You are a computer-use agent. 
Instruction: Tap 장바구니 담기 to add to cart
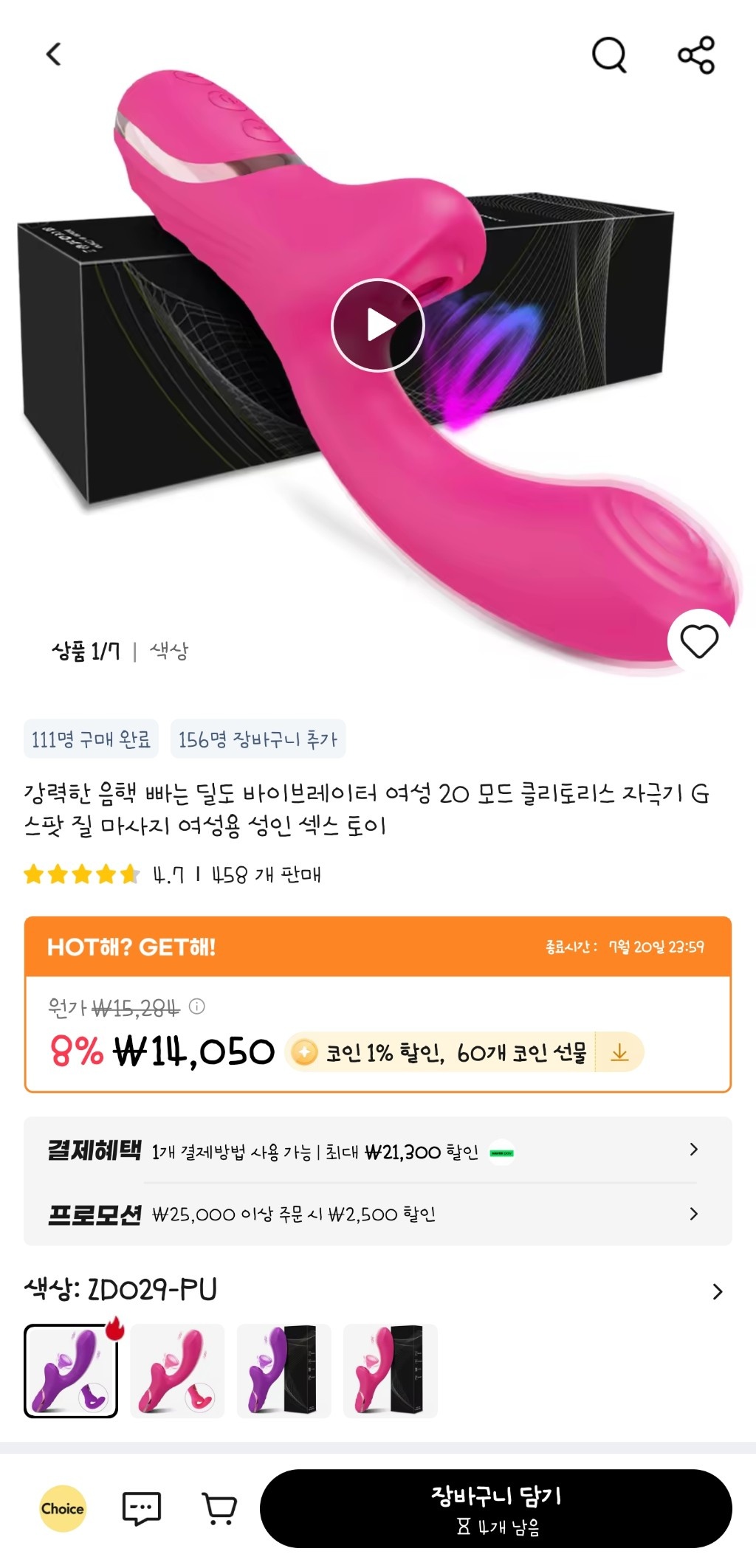495,1508
